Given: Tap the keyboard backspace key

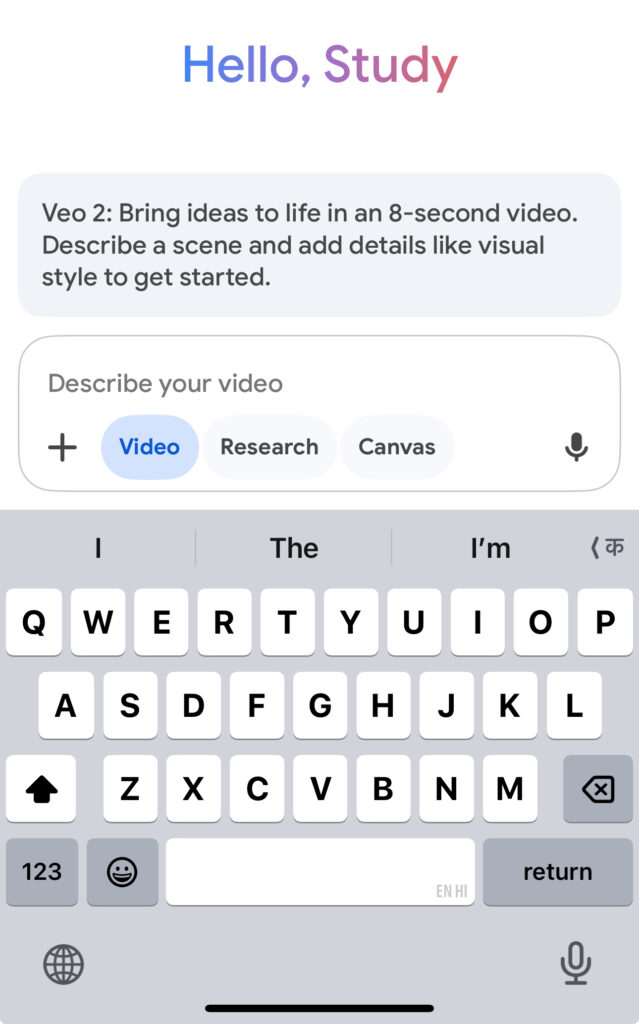Looking at the screenshot, I should 598,789.
